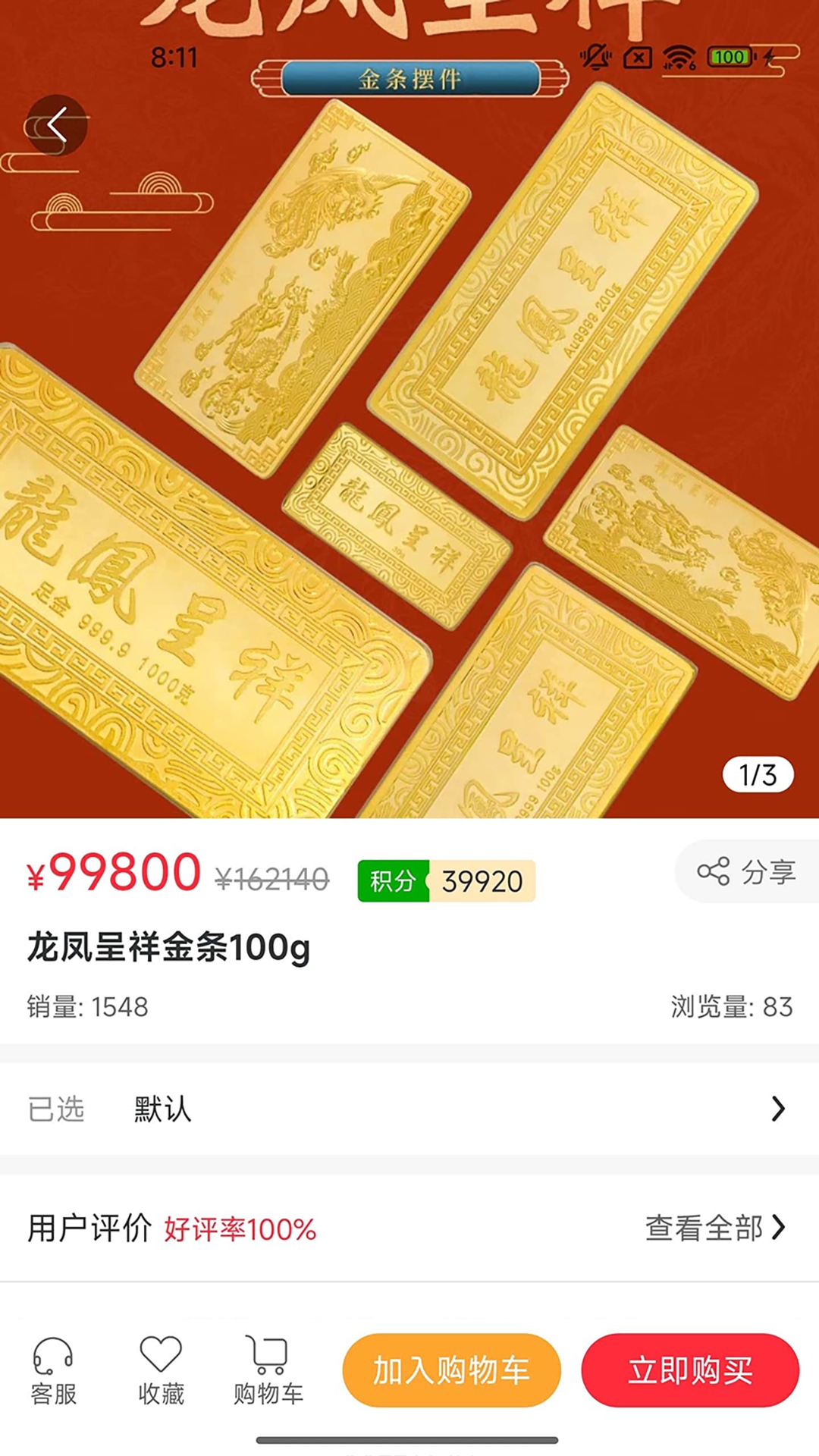Share this gold bar product
The height and width of the screenshot is (1456, 819).
pos(747,871)
